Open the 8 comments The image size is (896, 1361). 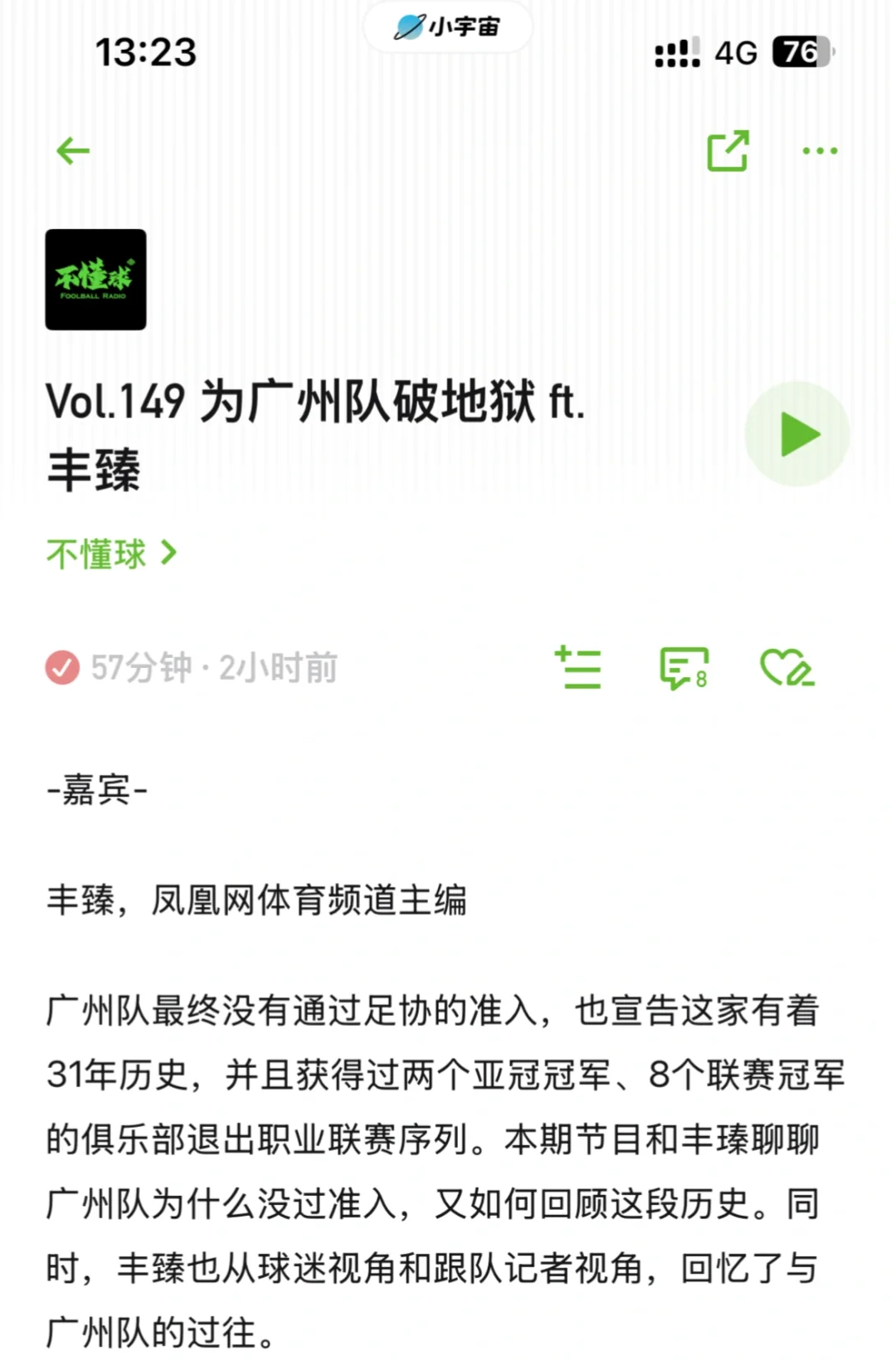click(684, 667)
